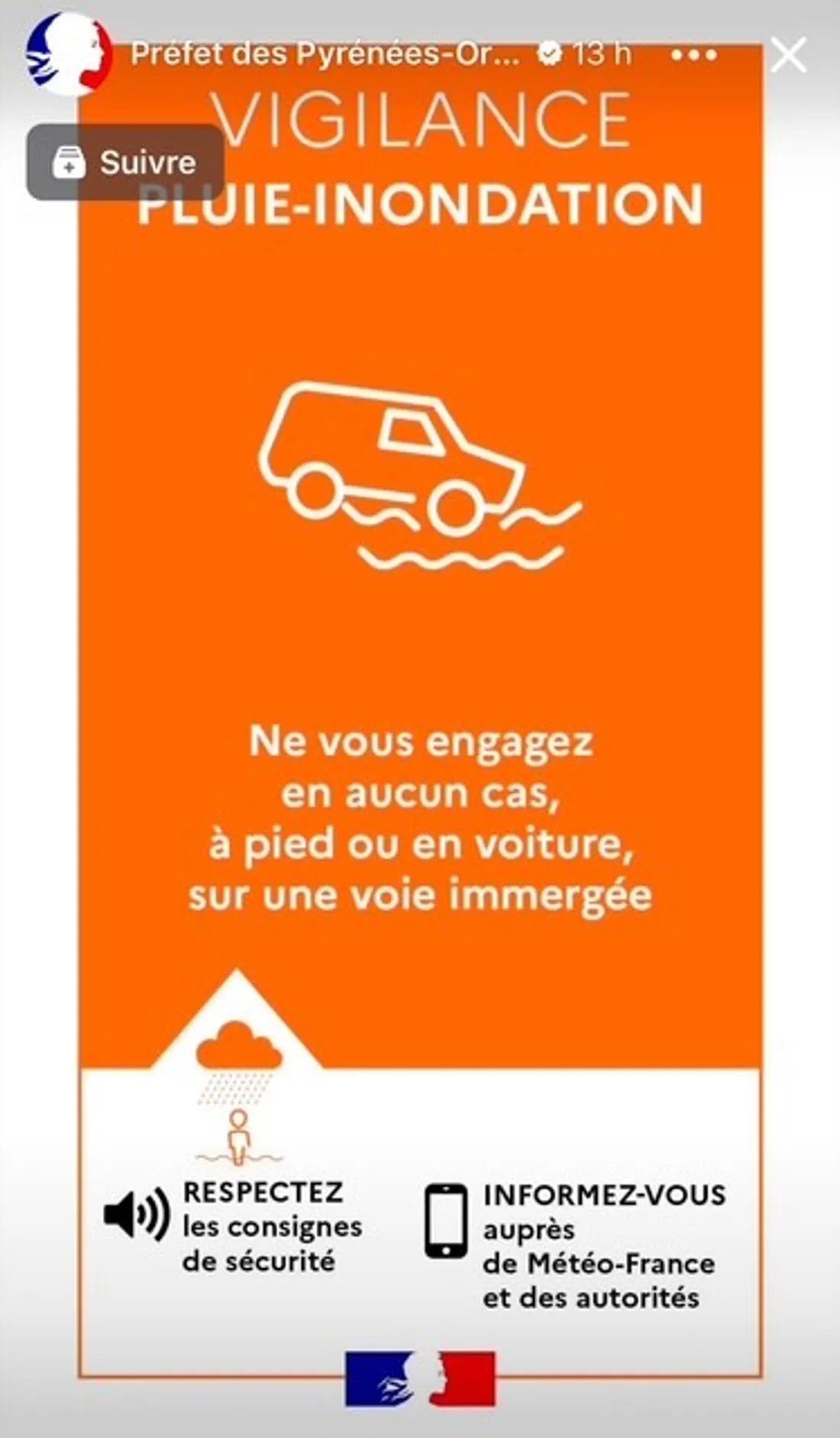Viewport: 840px width, 1438px height.
Task: Select the Préfet des Pyrénées-Or... account name
Action: click(328, 52)
